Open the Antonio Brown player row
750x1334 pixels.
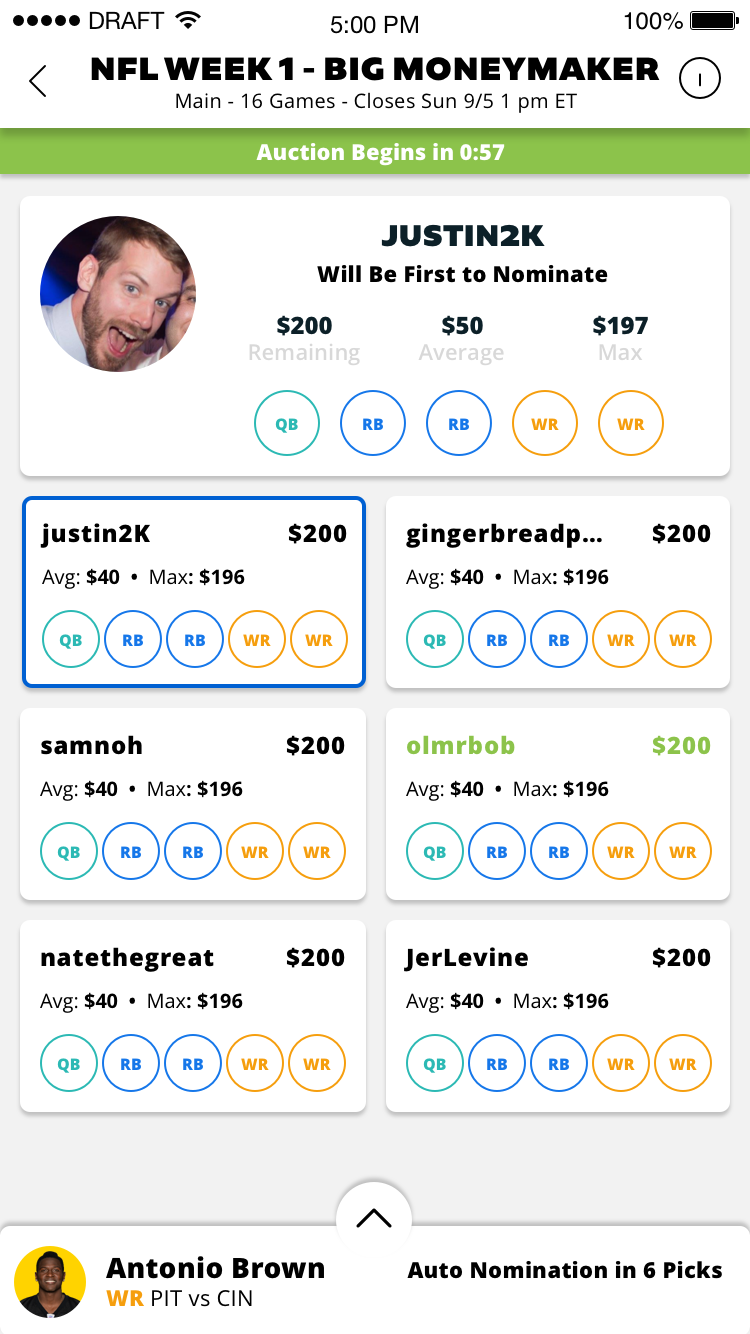tap(215, 1282)
